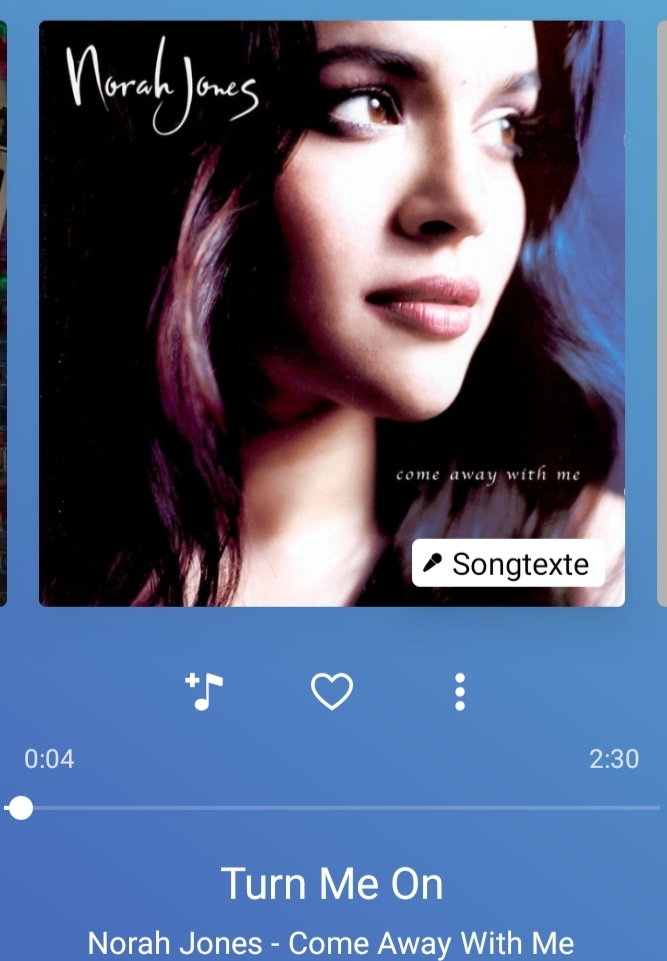Screen dimensions: 667x961
Task: Open the three-dot overflow menu
Action: (x=459, y=691)
